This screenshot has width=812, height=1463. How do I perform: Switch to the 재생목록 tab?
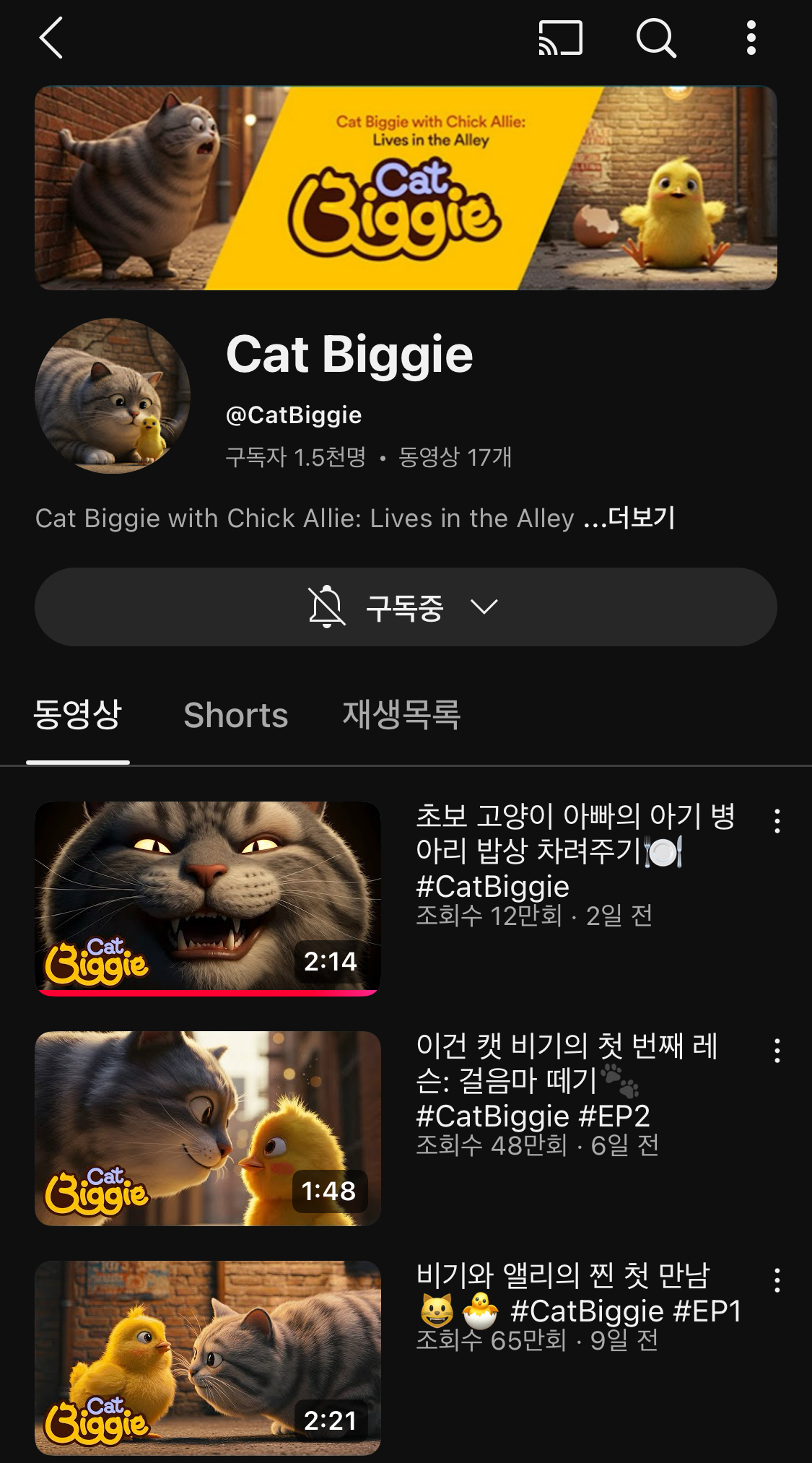coord(401,716)
